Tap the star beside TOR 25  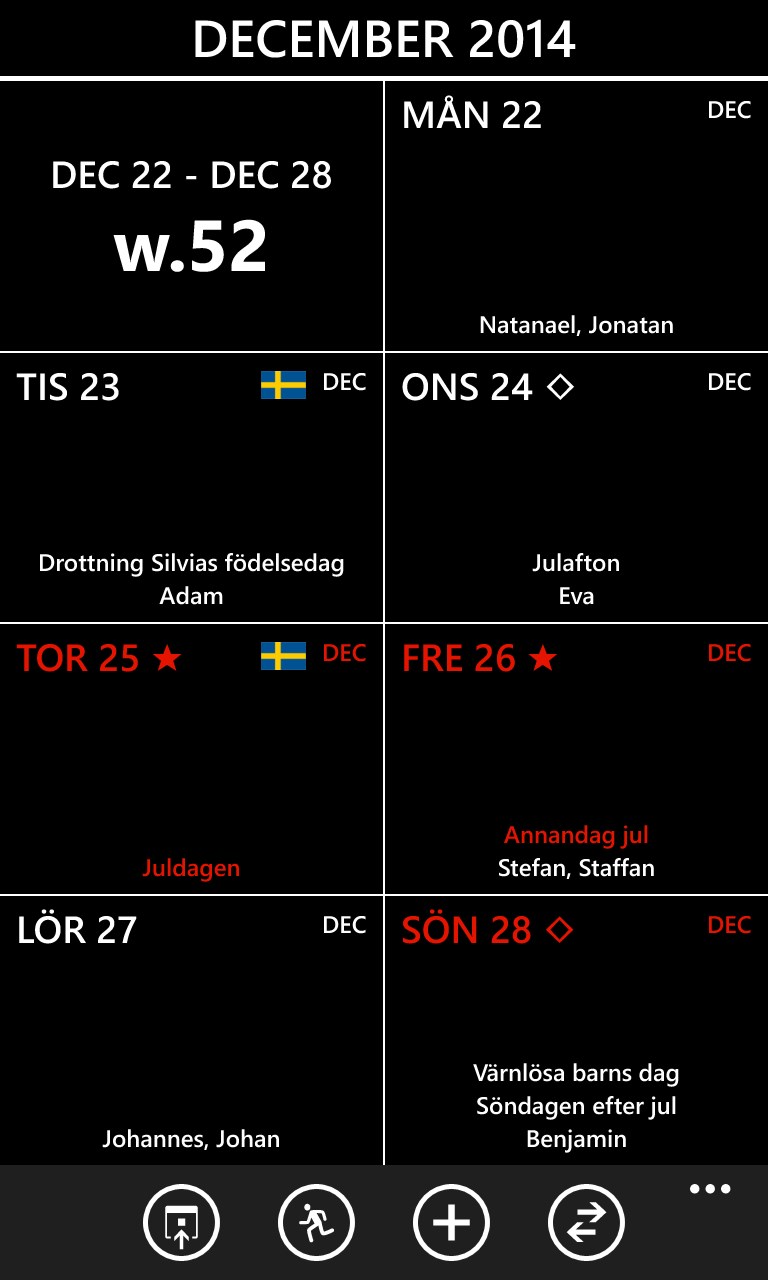pyautogui.click(x=168, y=658)
